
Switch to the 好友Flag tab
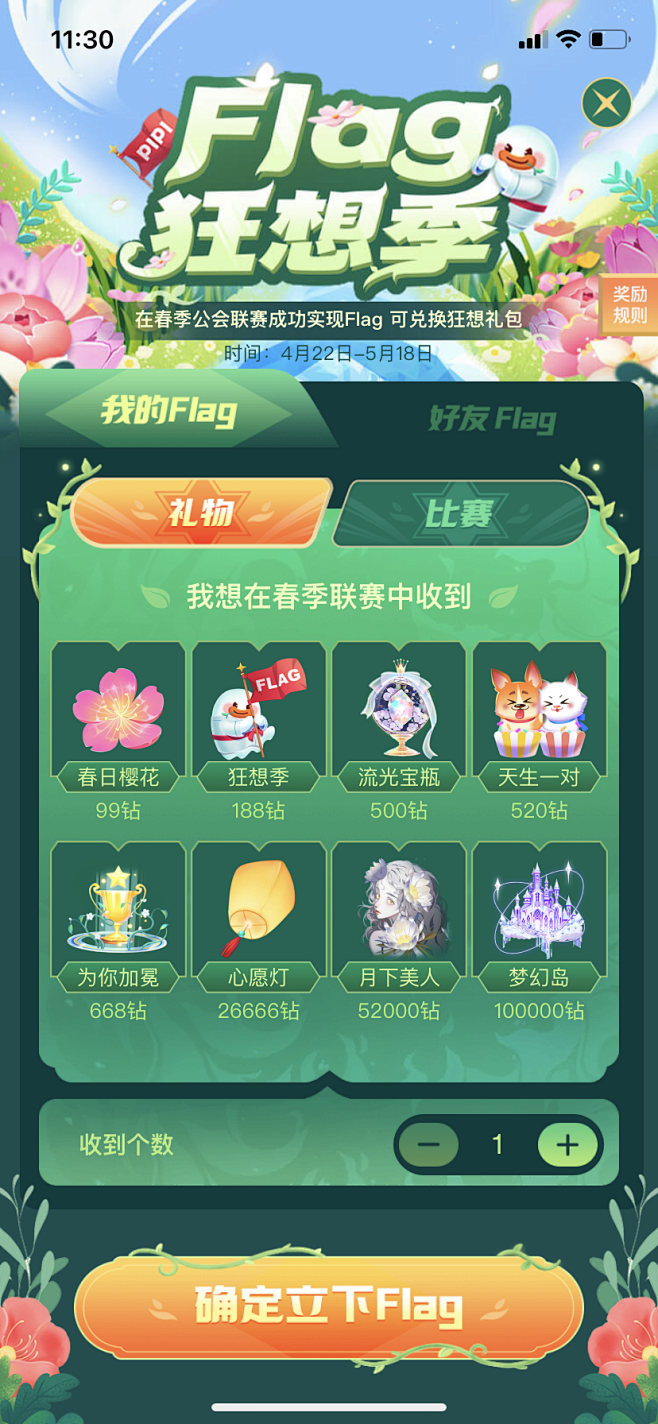[492, 418]
